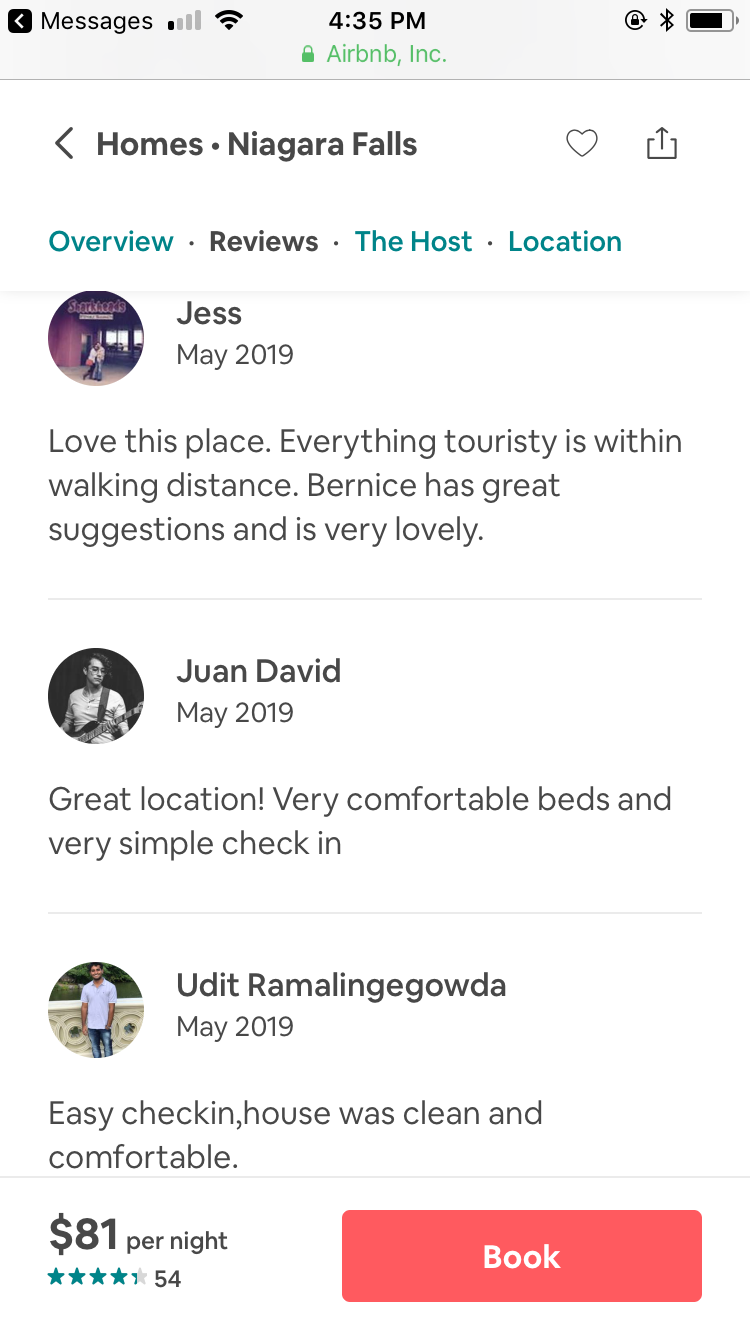Tap the Book button
This screenshot has height=1334, width=750.
tap(521, 1256)
